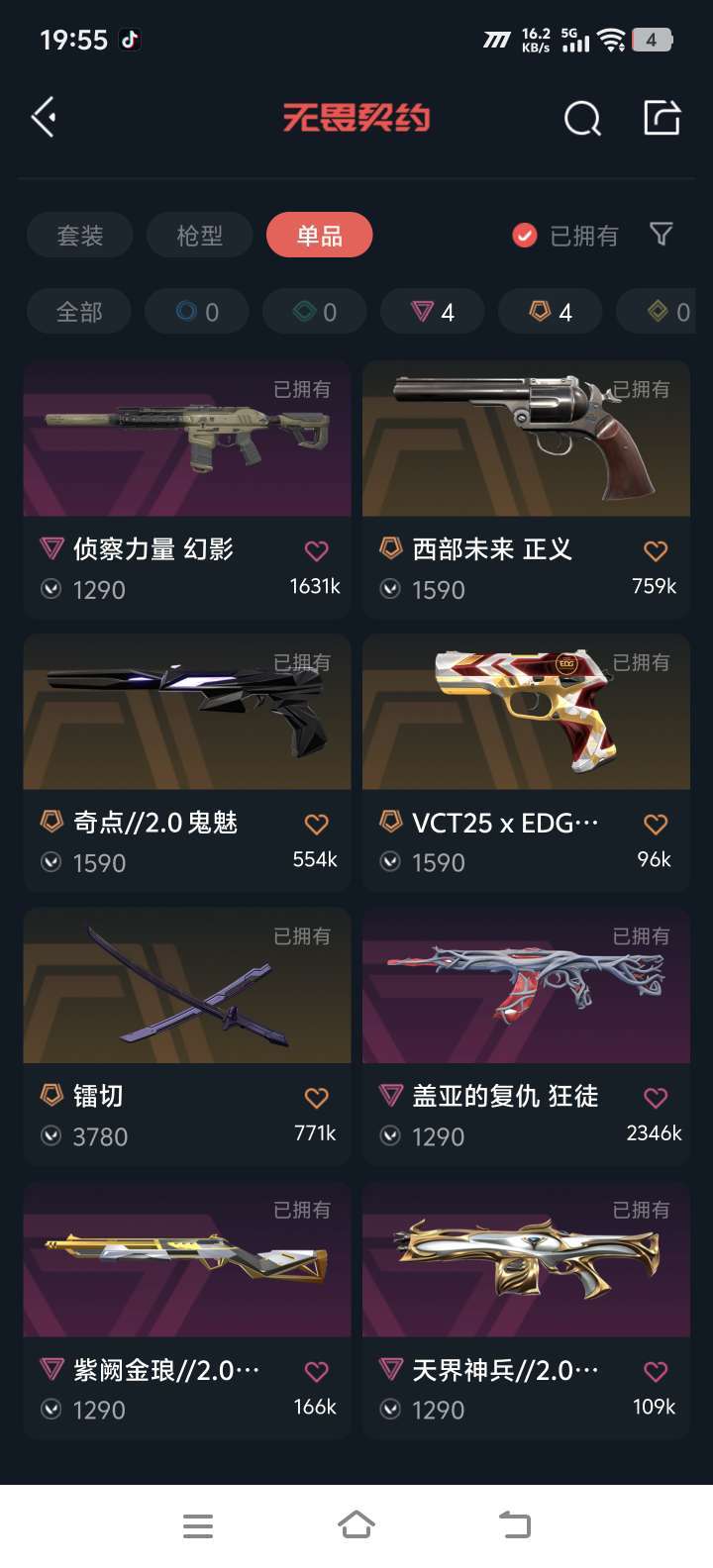The width and height of the screenshot is (713, 1568).
Task: Select the 全部 rarity chip
Action: pyautogui.click(x=79, y=312)
